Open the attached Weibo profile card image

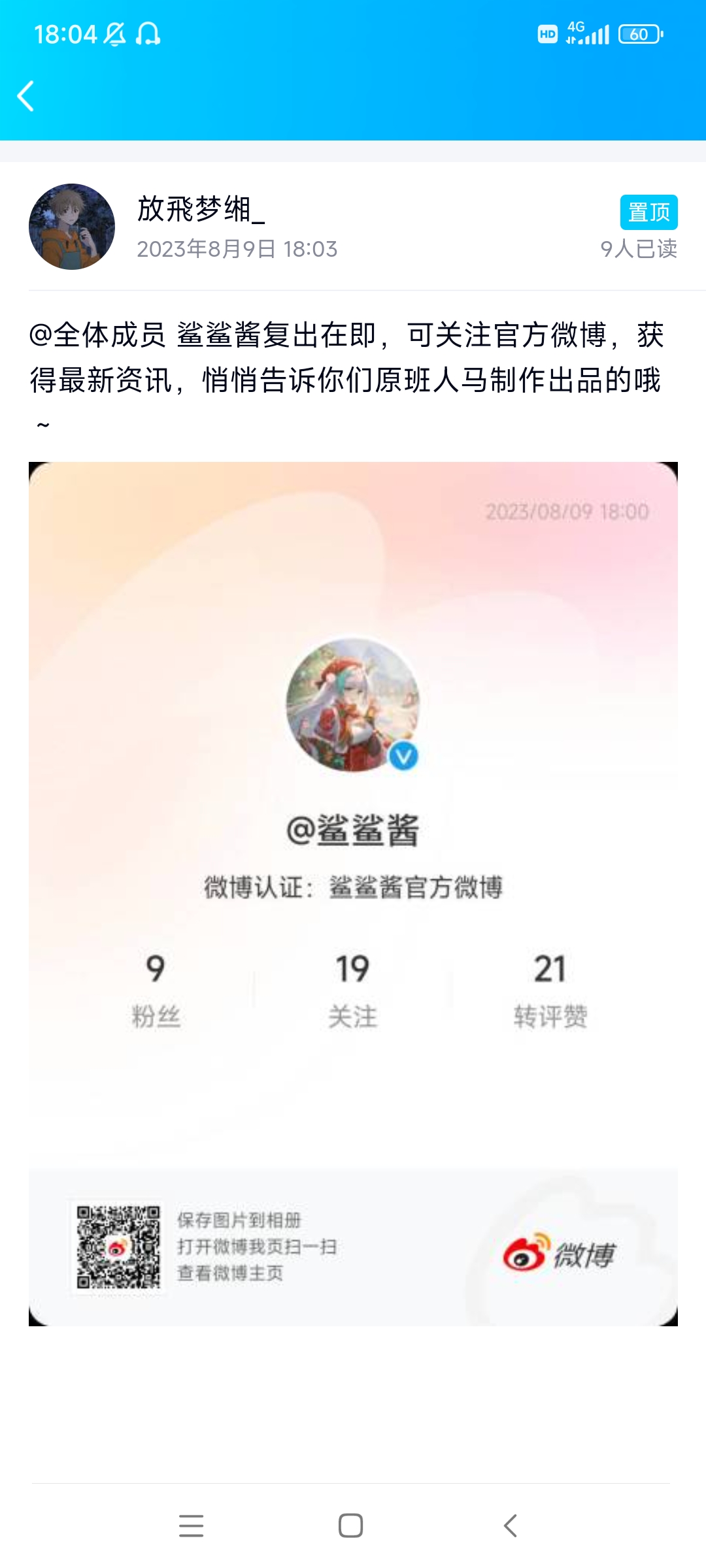click(x=353, y=893)
